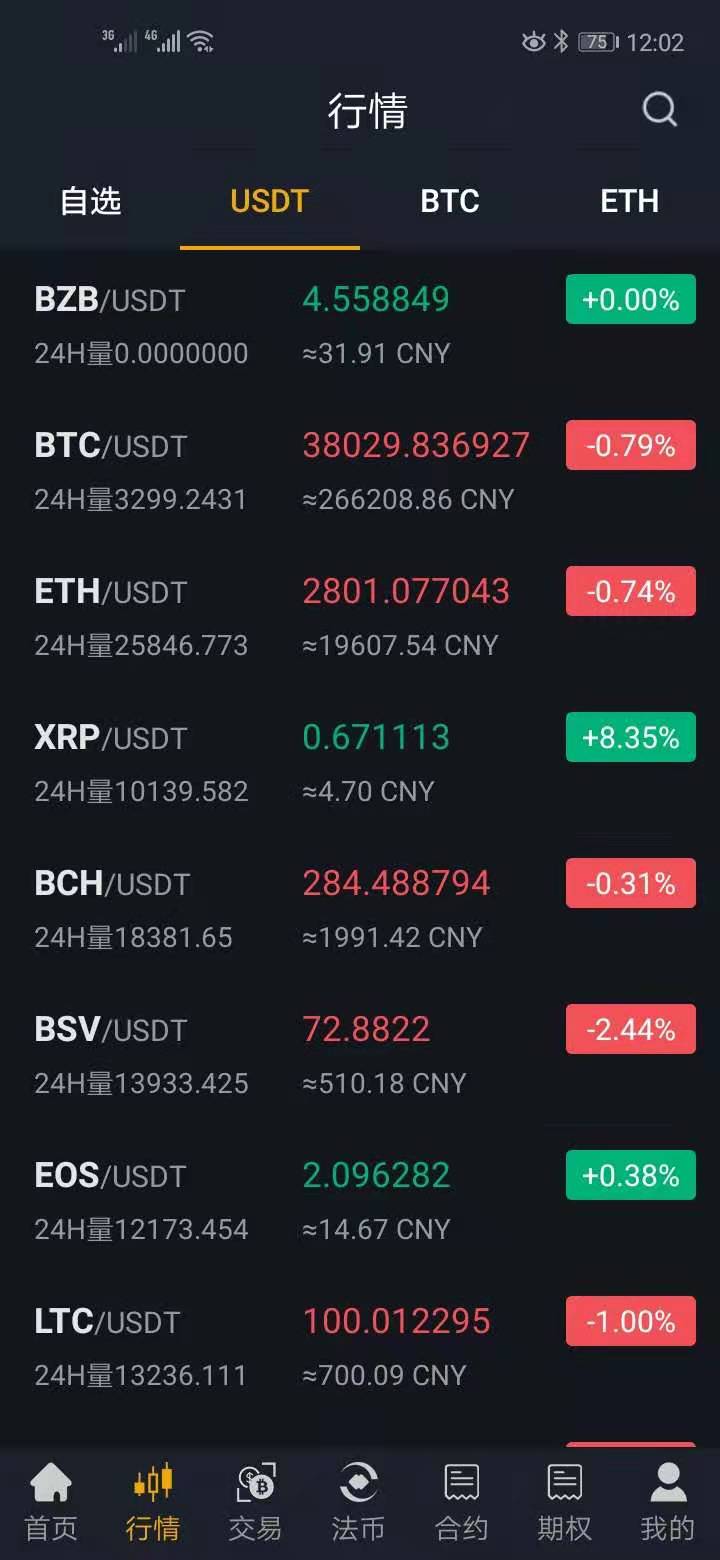Viewport: 720px width, 1560px height.
Task: Tap the green +8.35% change badge for XRP
Action: (630, 737)
